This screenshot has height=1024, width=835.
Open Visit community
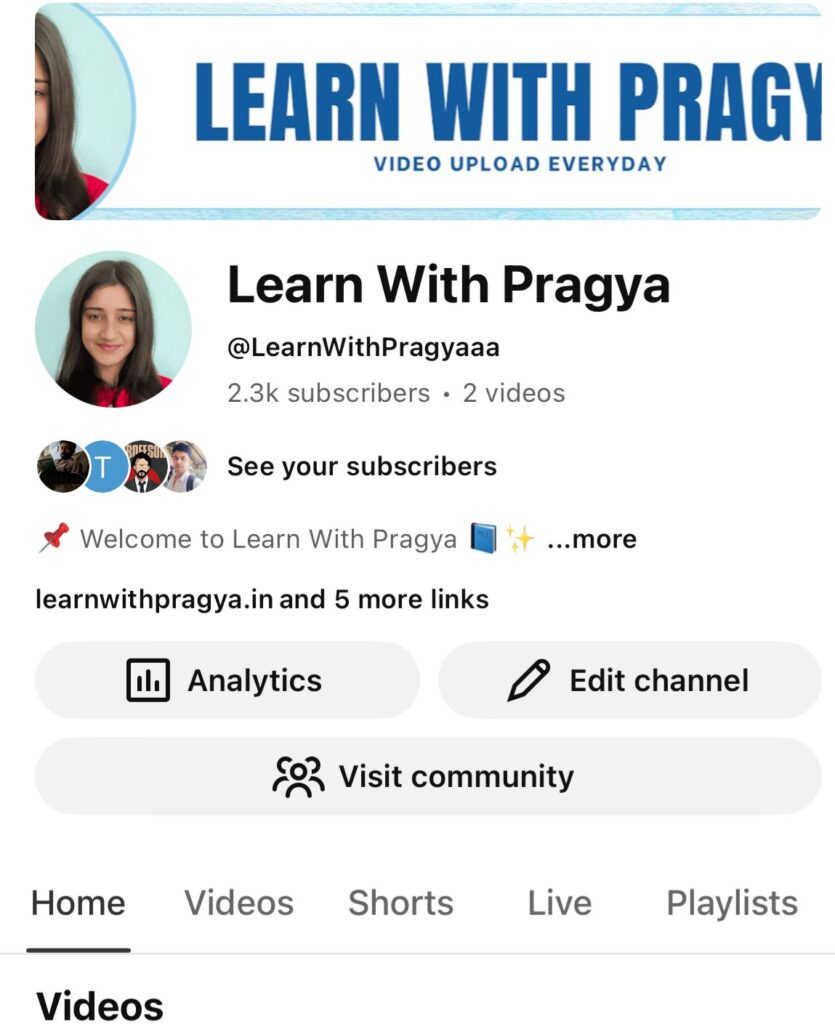tap(427, 777)
